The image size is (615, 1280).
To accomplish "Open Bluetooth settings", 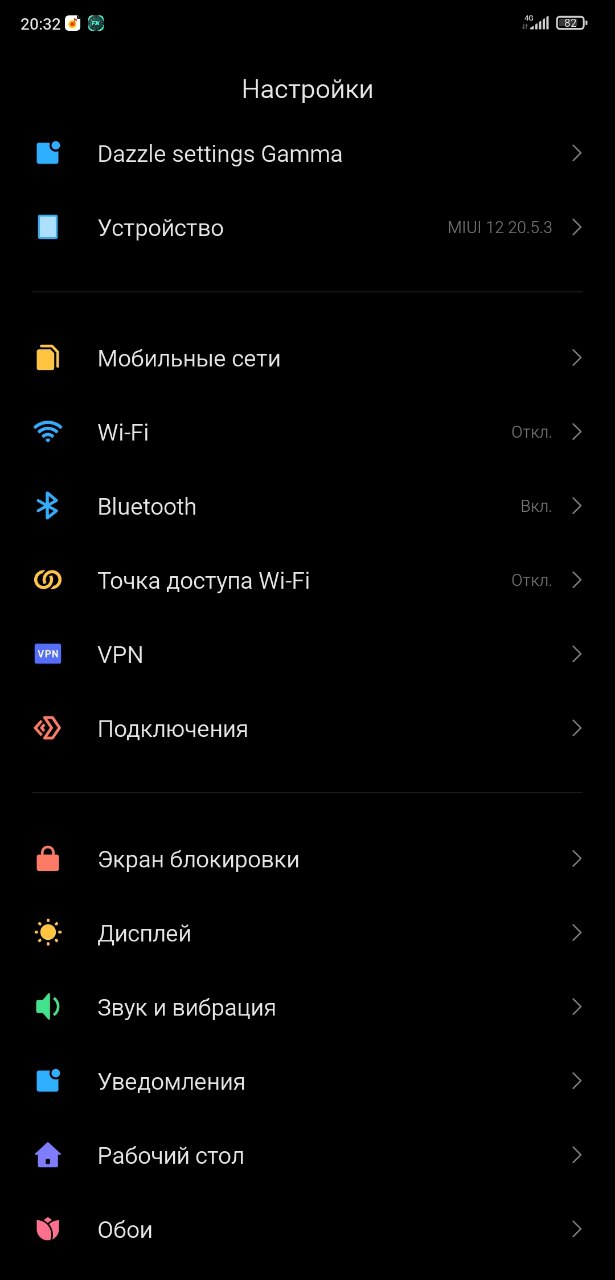I will click(307, 506).
